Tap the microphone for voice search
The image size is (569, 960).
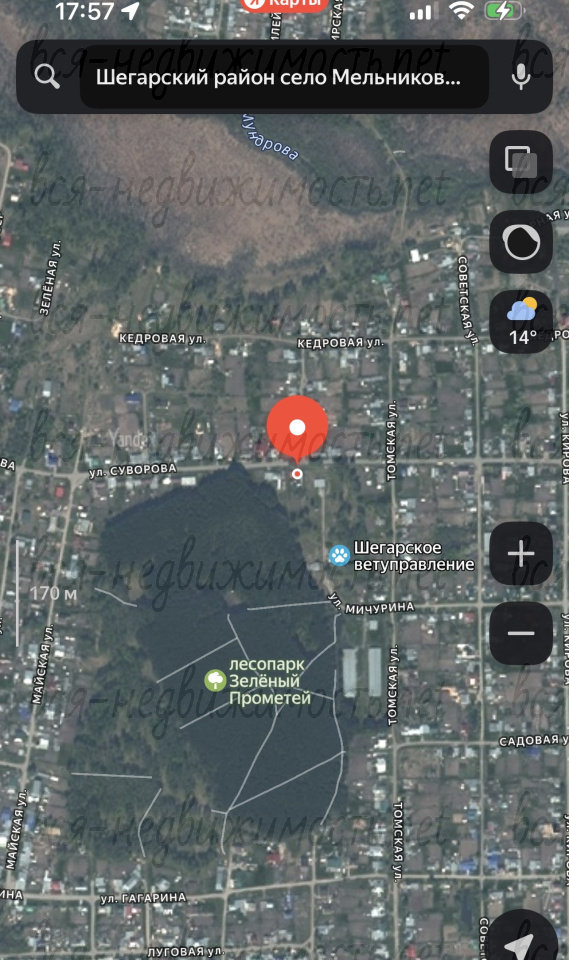coord(521,77)
